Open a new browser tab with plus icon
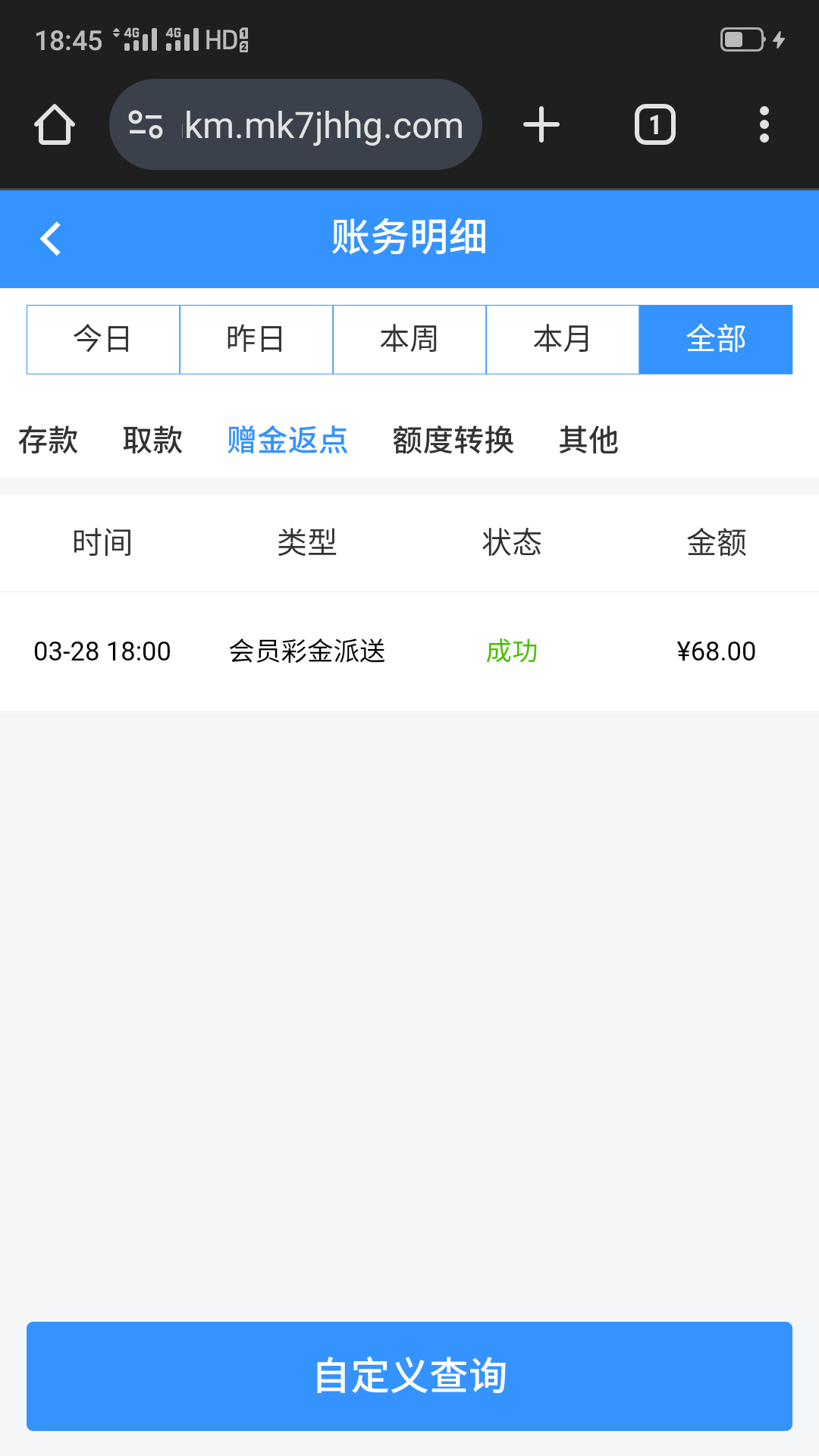The width and height of the screenshot is (819, 1456). pyautogui.click(x=541, y=125)
